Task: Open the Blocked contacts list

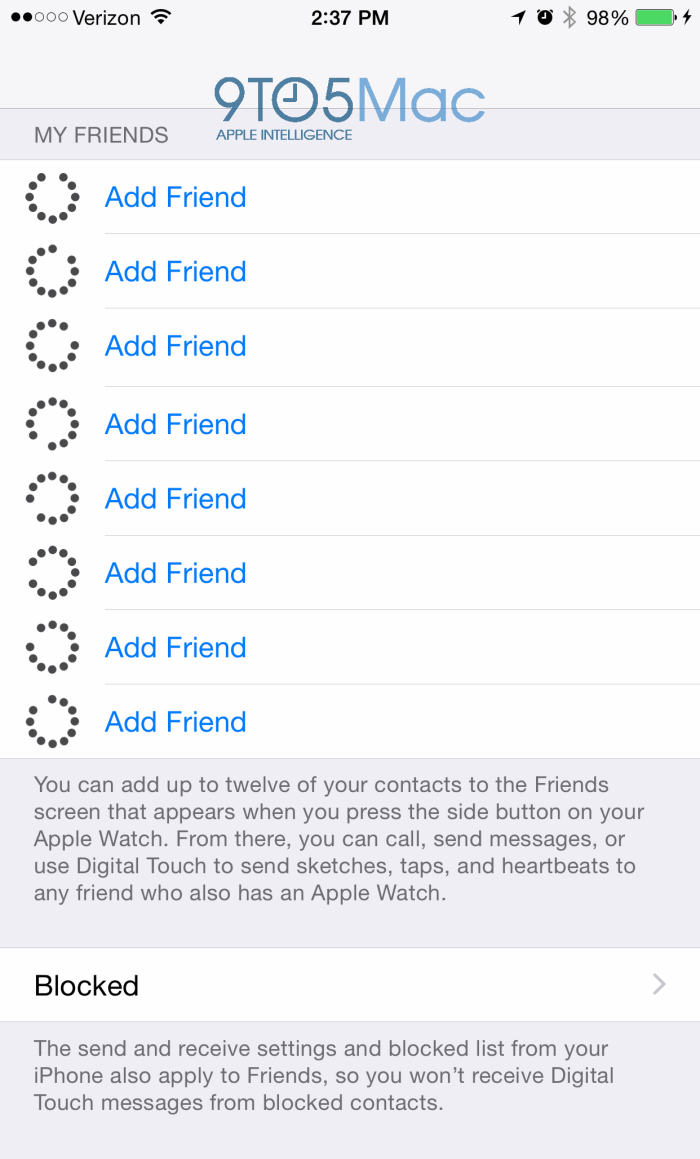Action: pyautogui.click(x=350, y=985)
